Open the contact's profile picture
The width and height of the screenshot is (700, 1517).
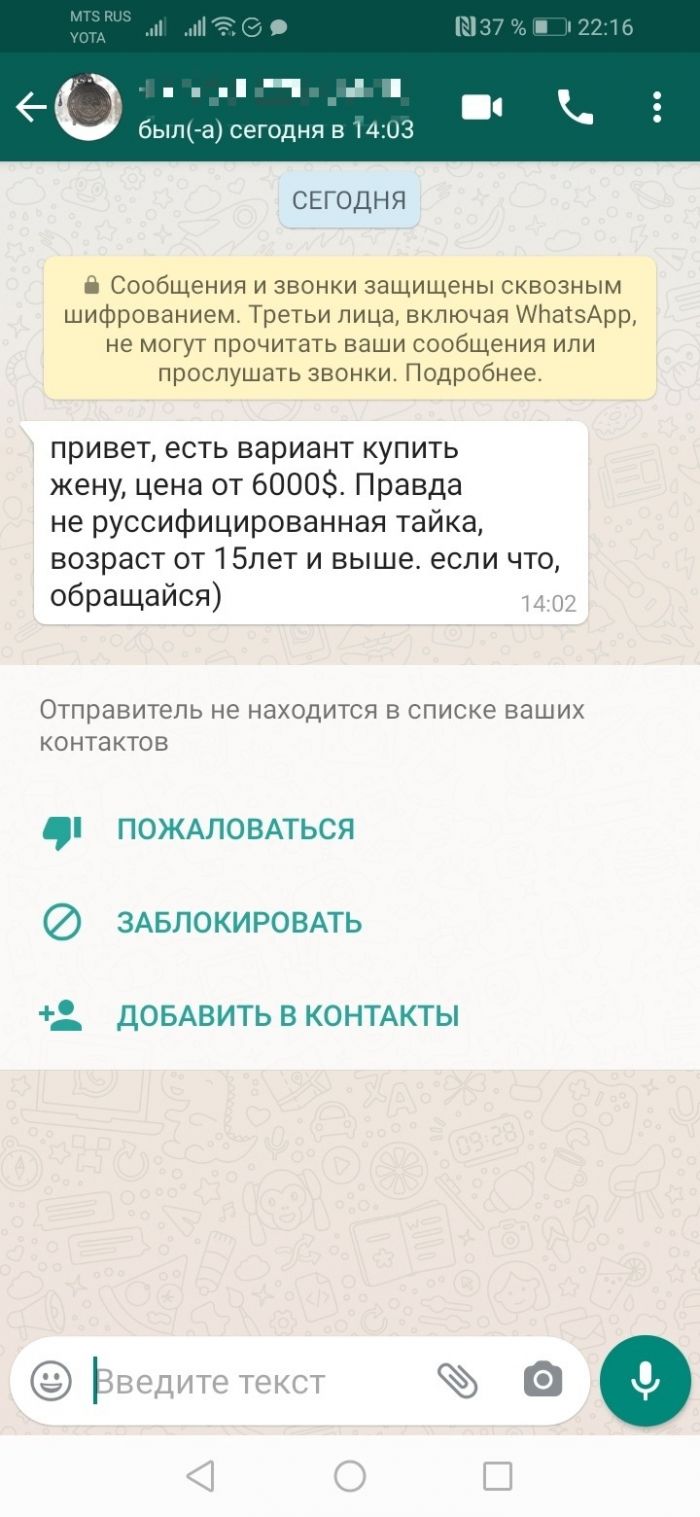89,108
